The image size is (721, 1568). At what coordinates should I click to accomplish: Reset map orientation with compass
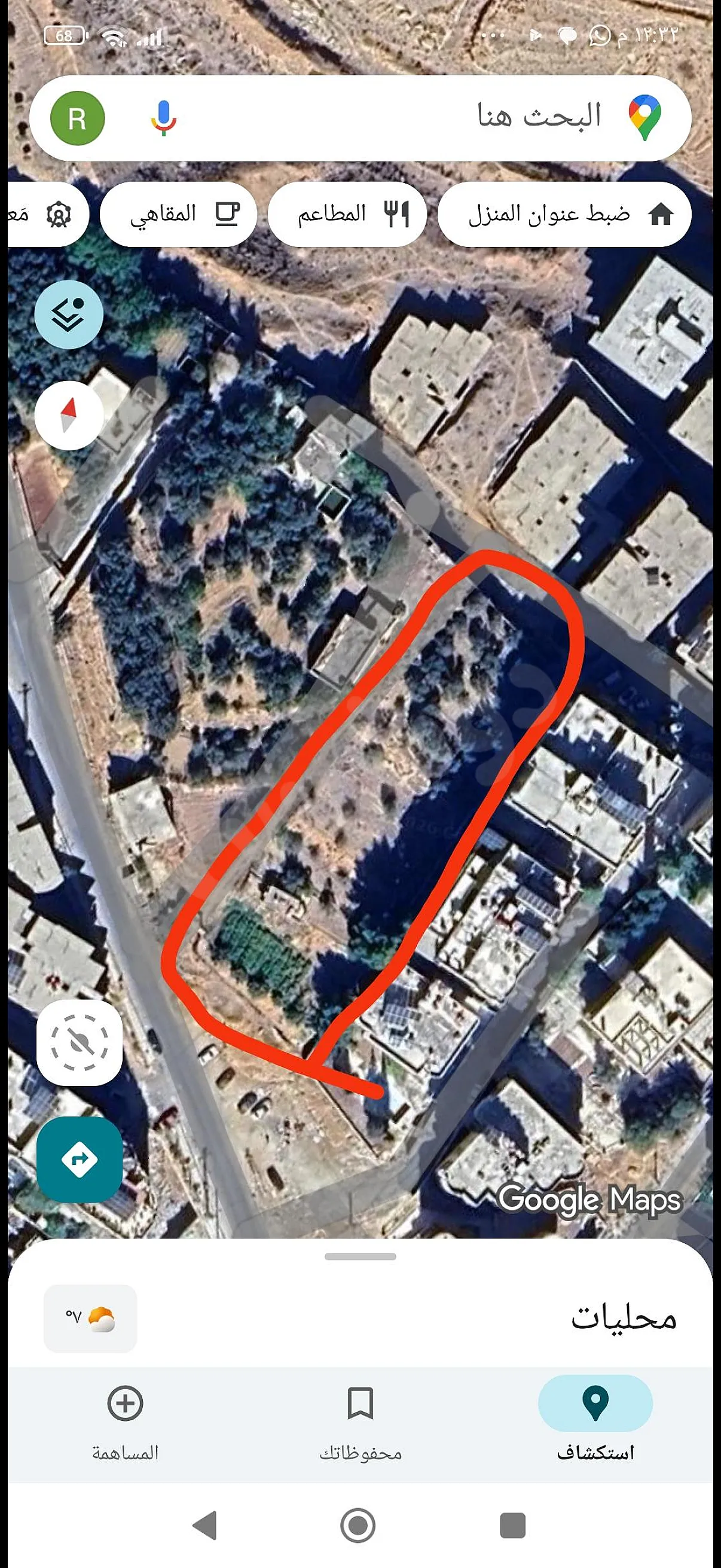pyautogui.click(x=69, y=416)
